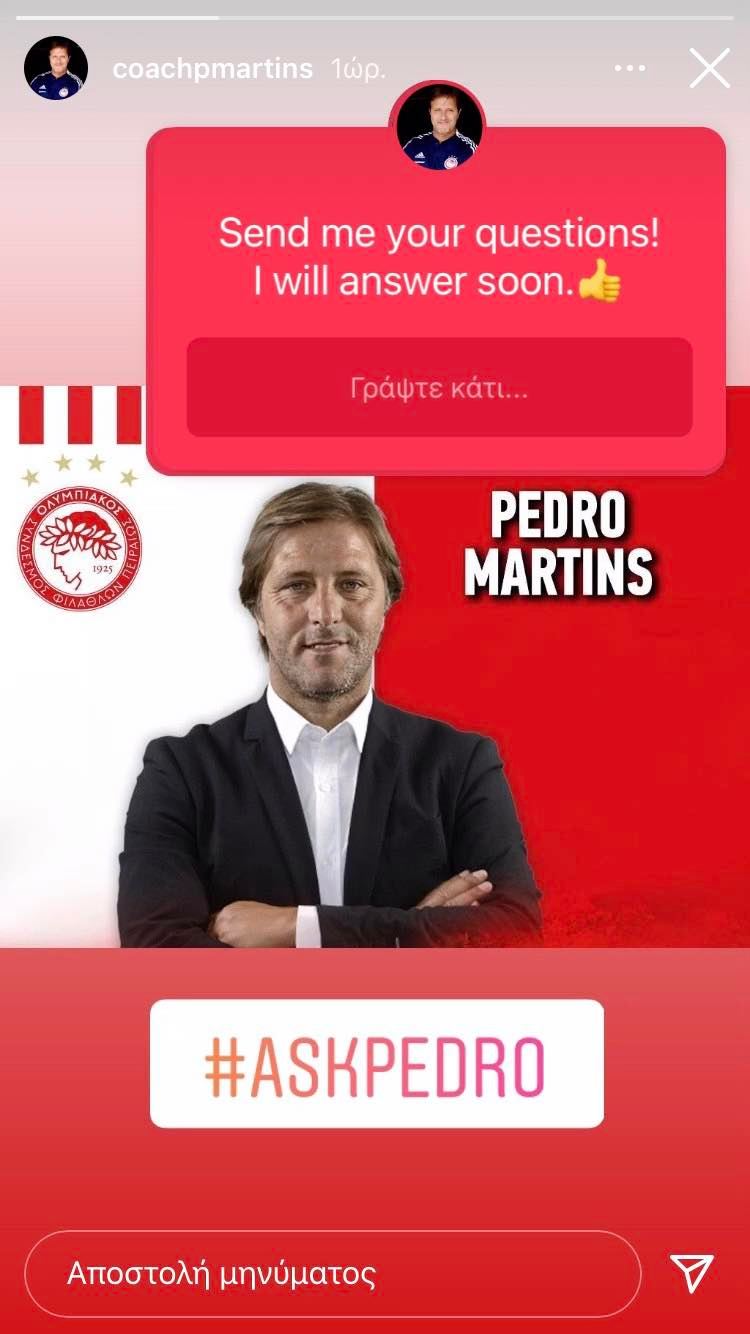750x1334 pixels.
Task: Tap the Γράψτε κάτι question box
Action: click(439, 388)
